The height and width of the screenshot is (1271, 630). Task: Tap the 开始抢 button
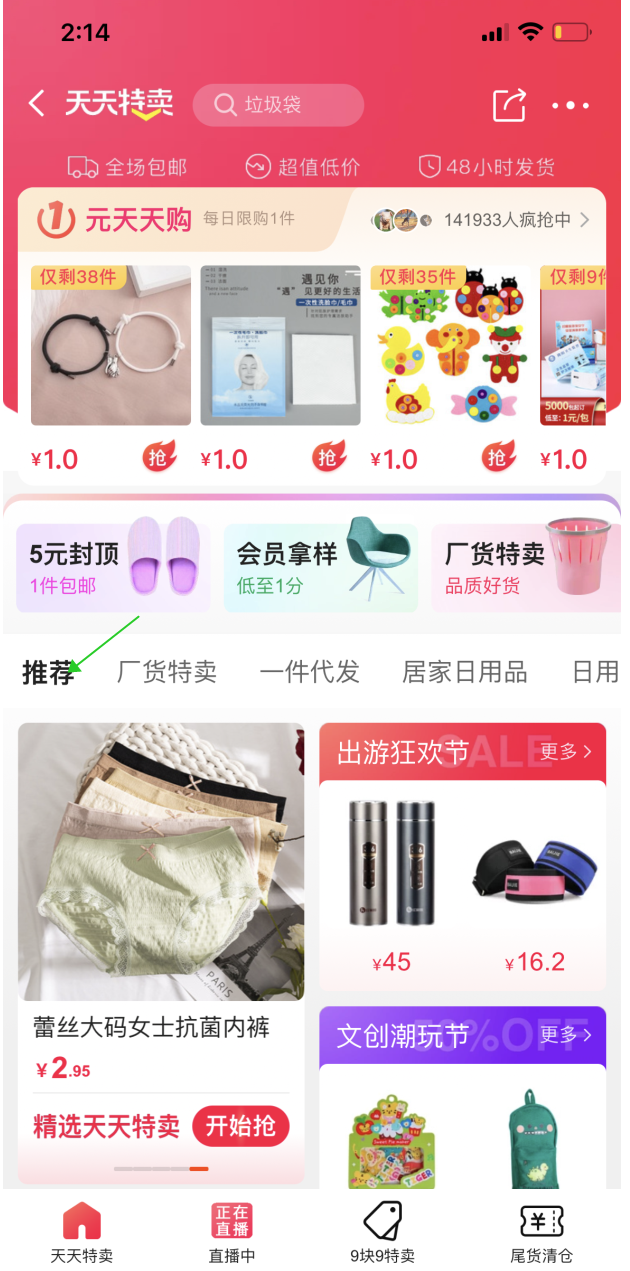tap(240, 1126)
